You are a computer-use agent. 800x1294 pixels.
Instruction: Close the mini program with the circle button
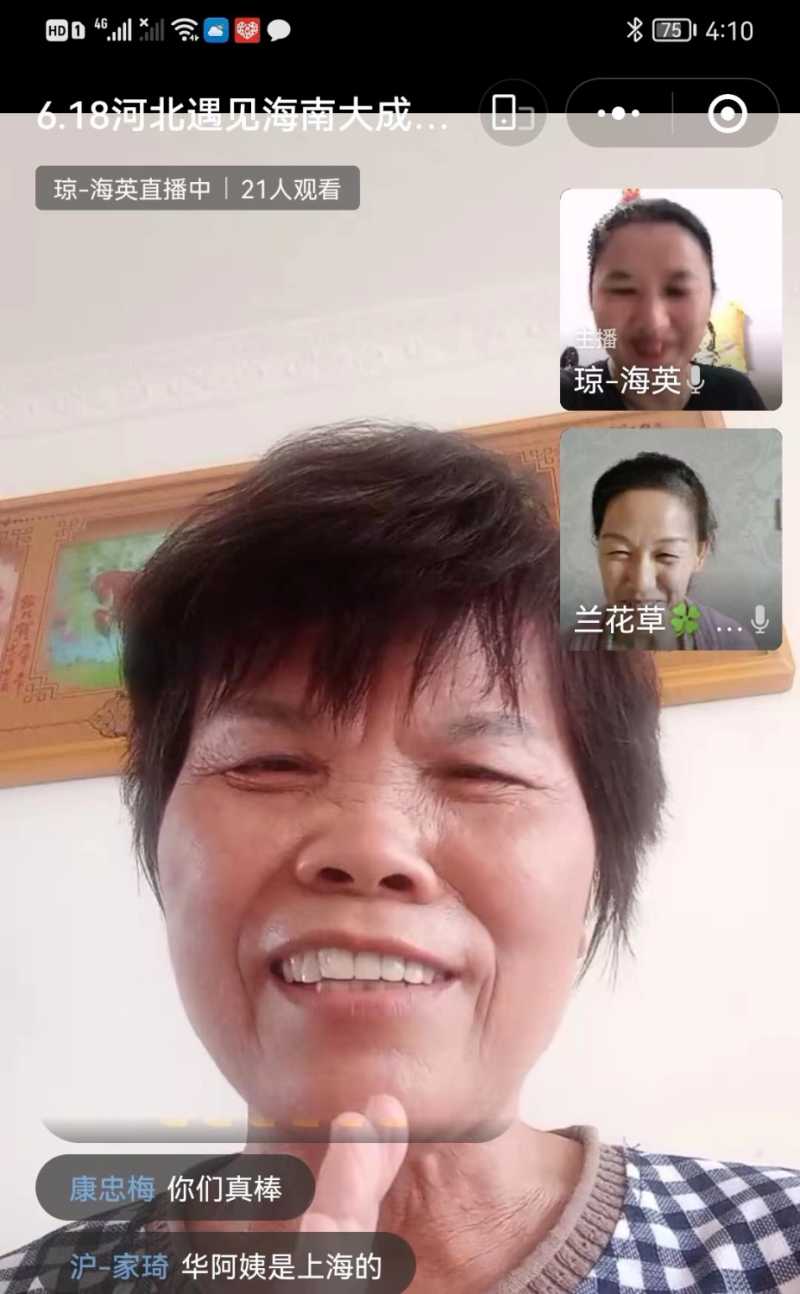click(727, 113)
